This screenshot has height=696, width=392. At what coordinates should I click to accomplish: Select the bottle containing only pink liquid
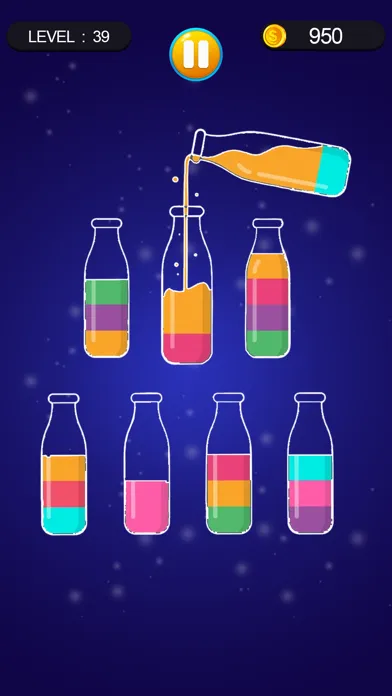tap(147, 463)
